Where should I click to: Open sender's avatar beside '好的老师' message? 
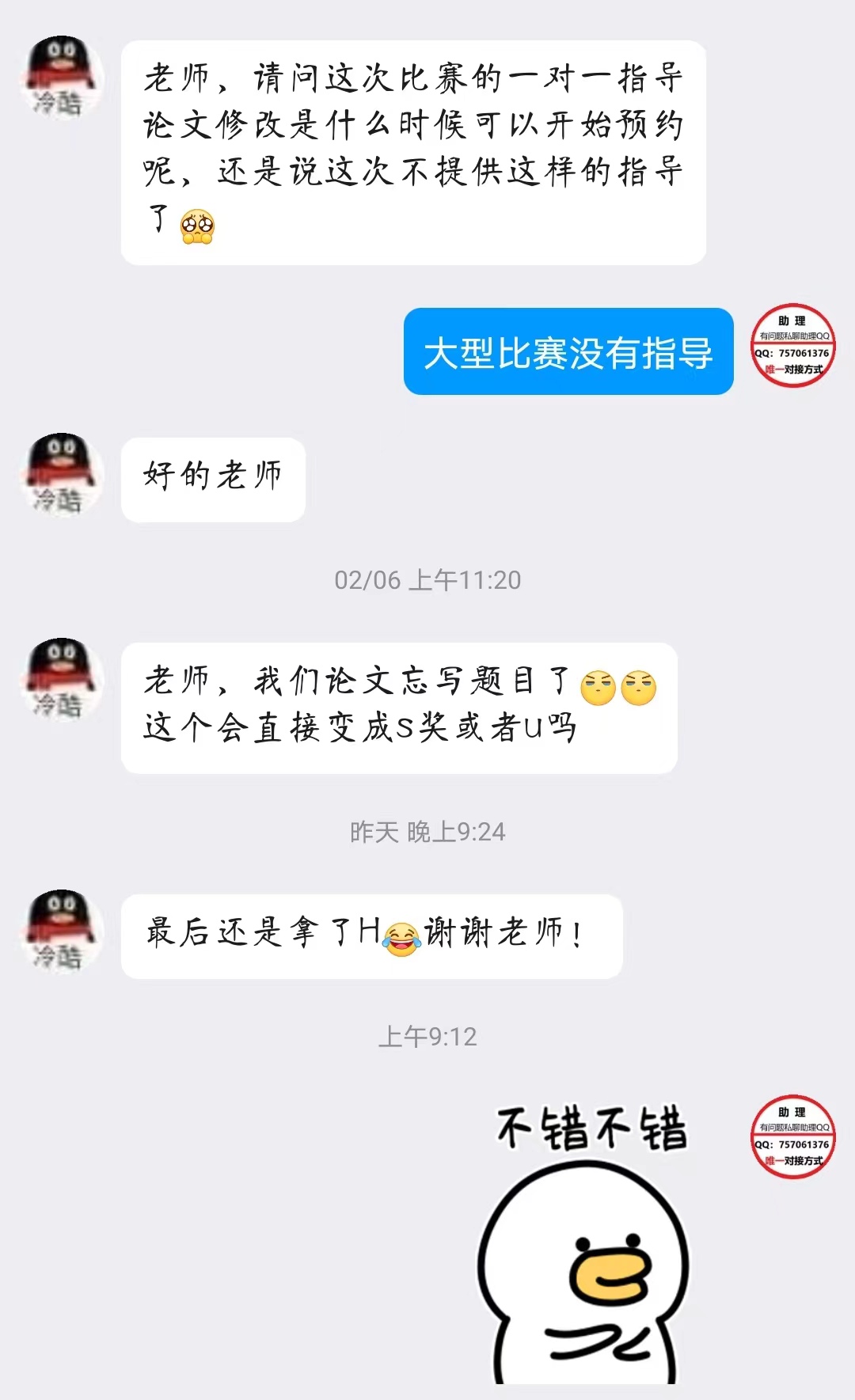pos(62,475)
